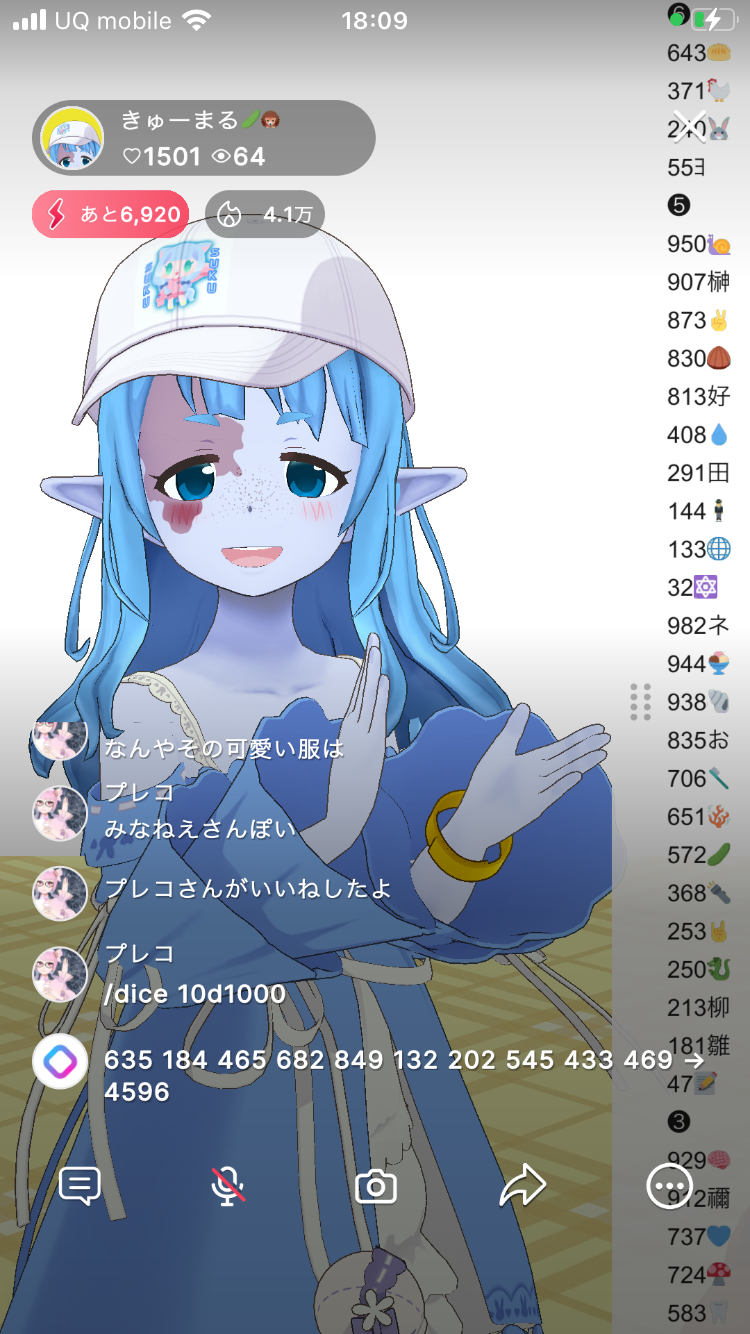The height and width of the screenshot is (1334, 750).
Task: Toggle the muted microphone icon
Action: (x=228, y=1187)
